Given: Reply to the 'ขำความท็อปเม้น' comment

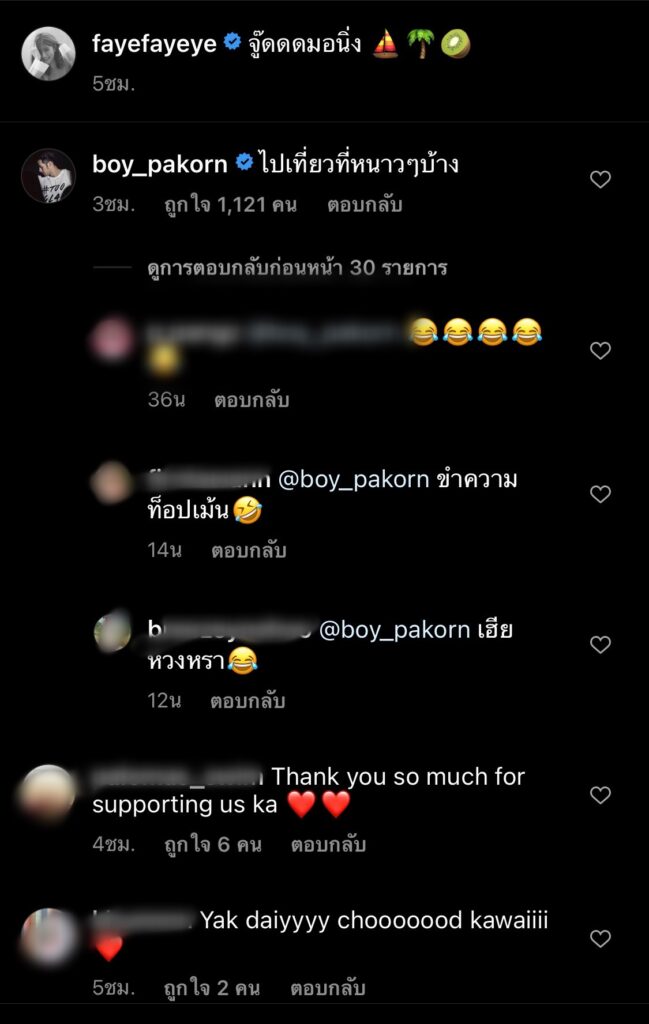Looking at the screenshot, I should 248,550.
